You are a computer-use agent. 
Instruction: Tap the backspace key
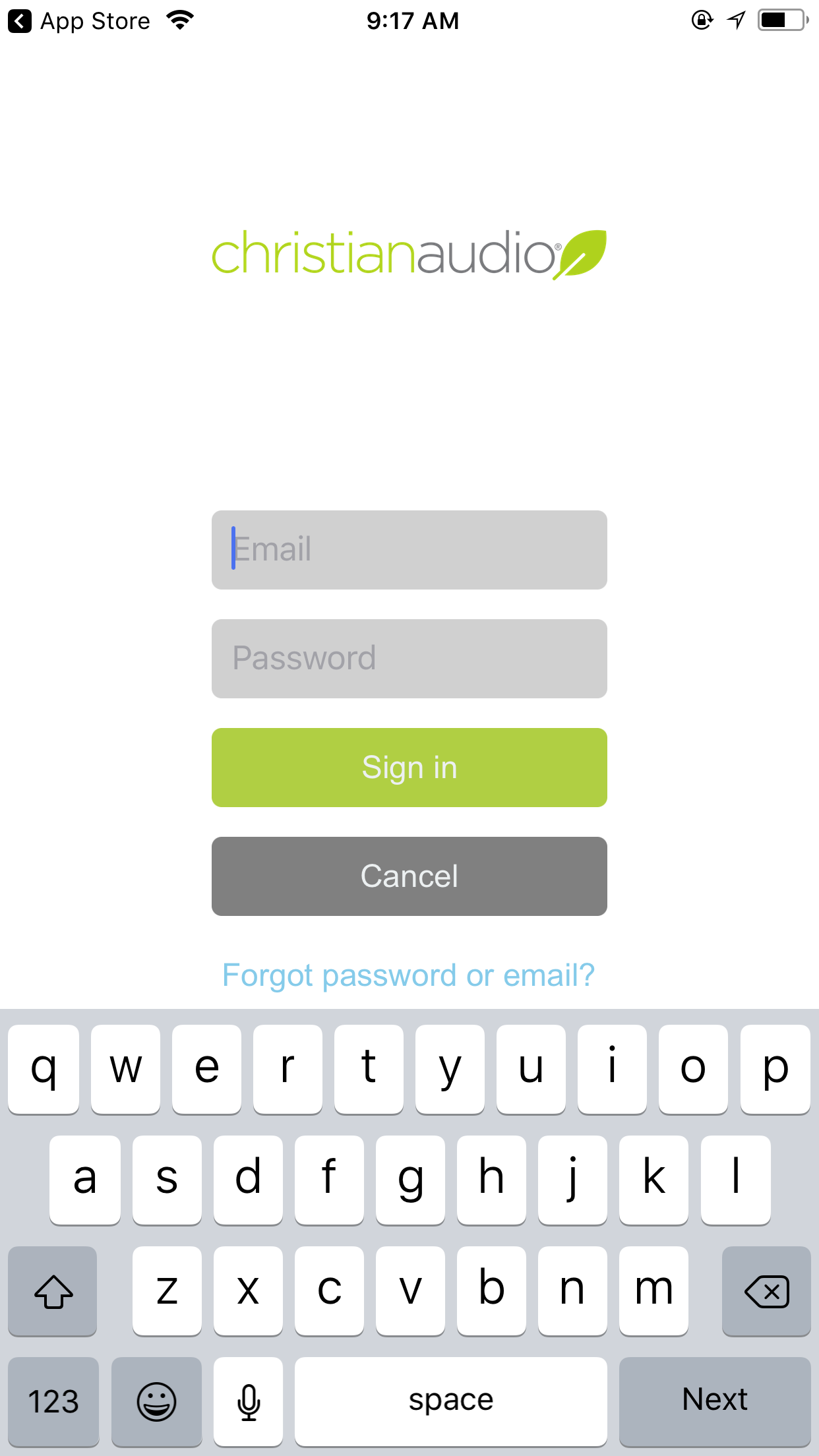point(766,1290)
